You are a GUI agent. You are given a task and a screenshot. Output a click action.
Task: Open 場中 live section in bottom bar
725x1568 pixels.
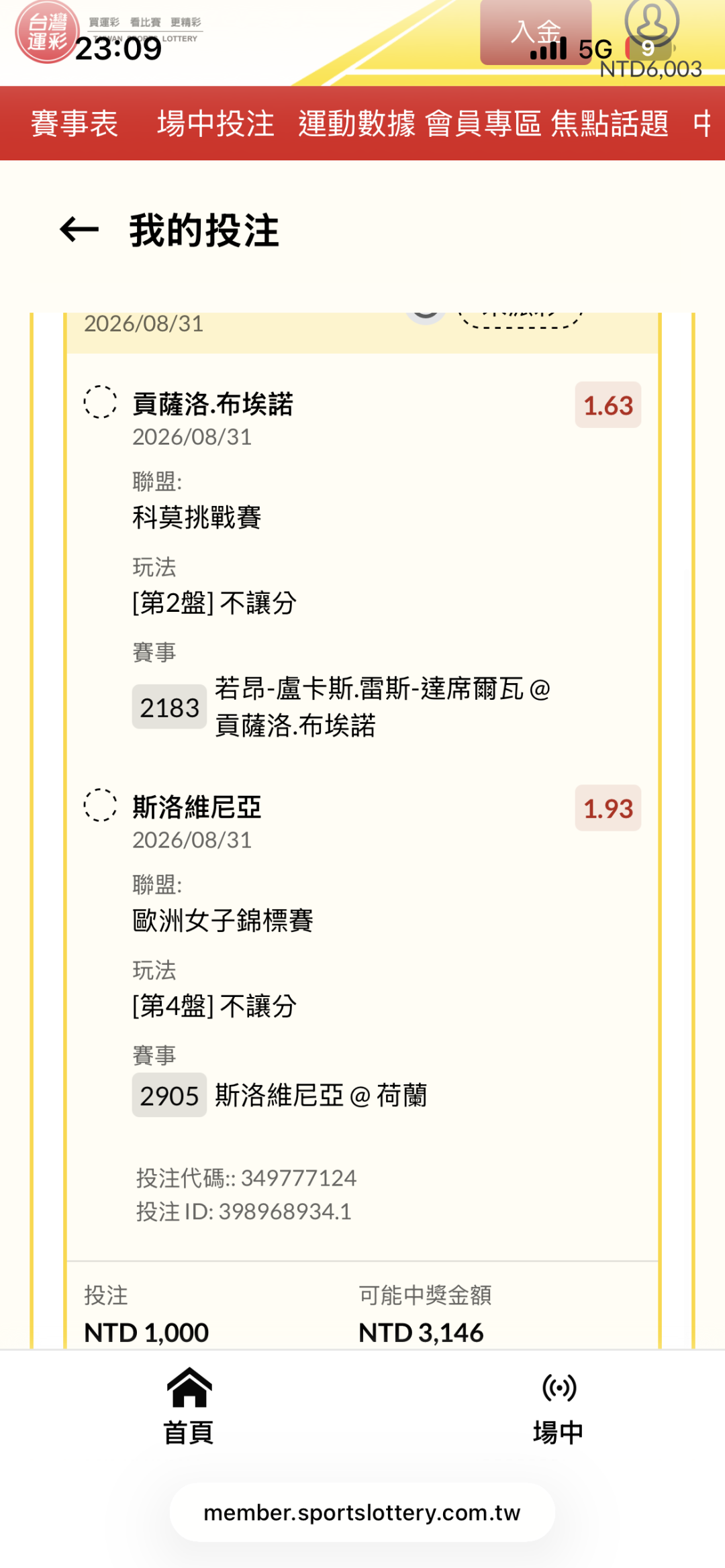coord(559,1407)
